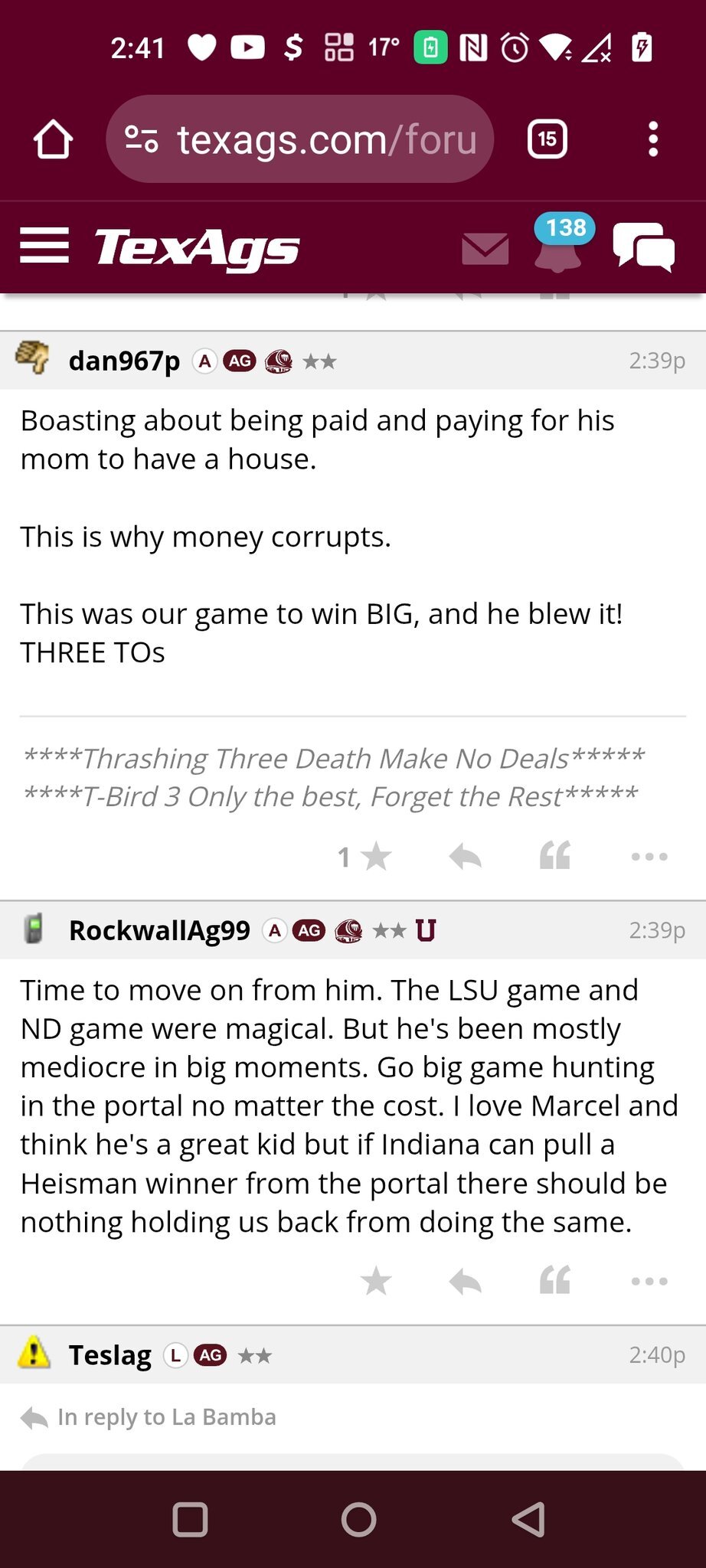Open more options on dan967p's post
This screenshot has width=706, height=1568.
point(649,857)
